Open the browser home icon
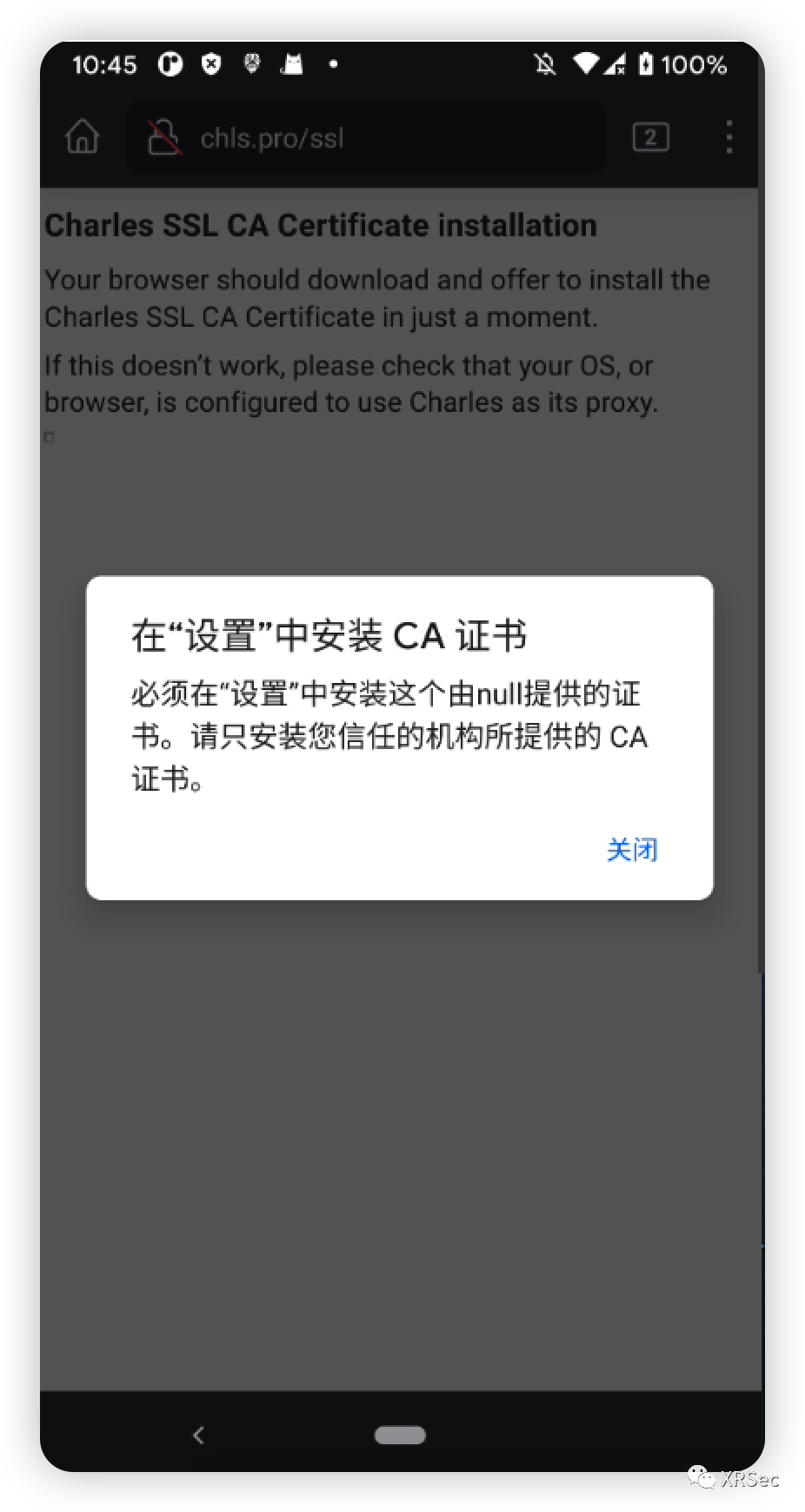This screenshot has width=805, height=1512. point(83,136)
